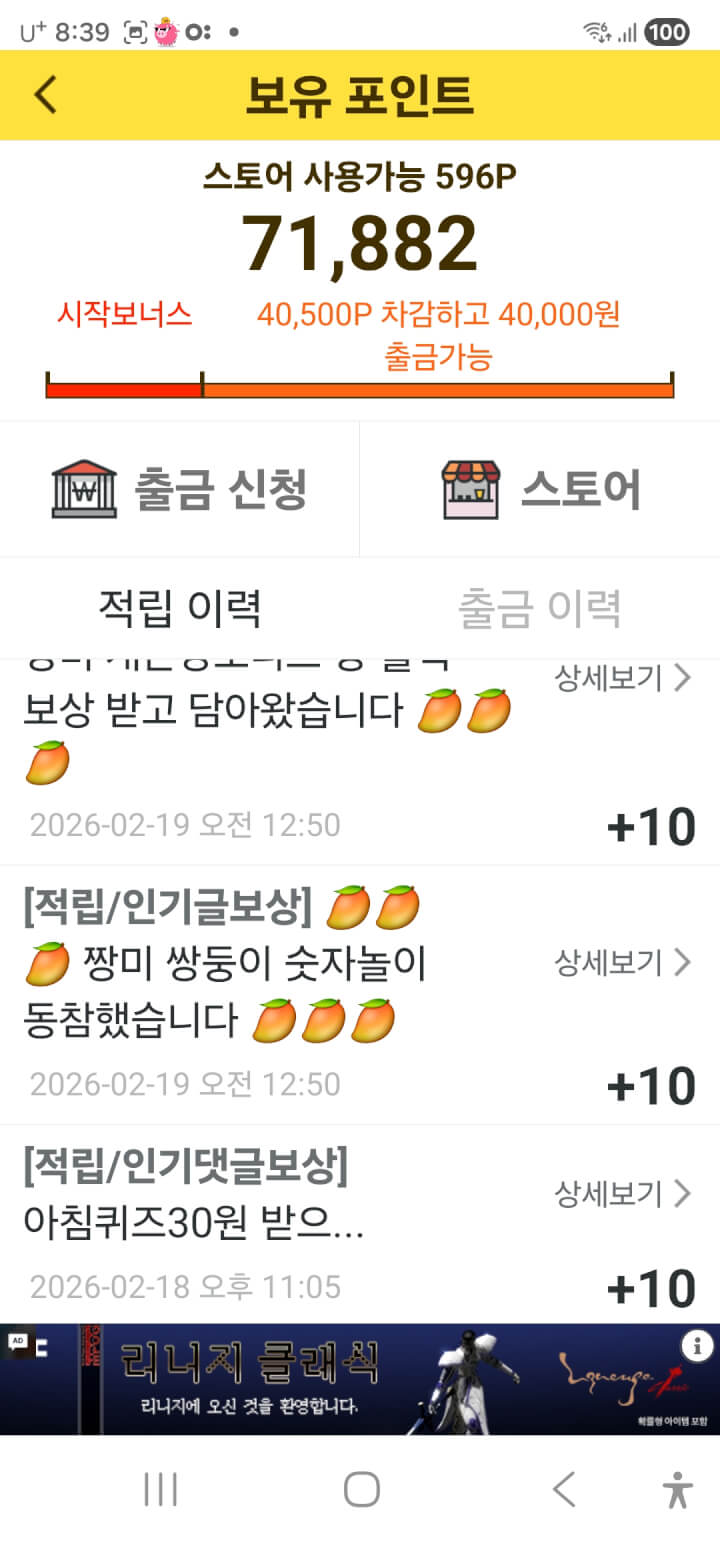
Task: Switch to 출금 이력 tab
Action: pos(540,607)
